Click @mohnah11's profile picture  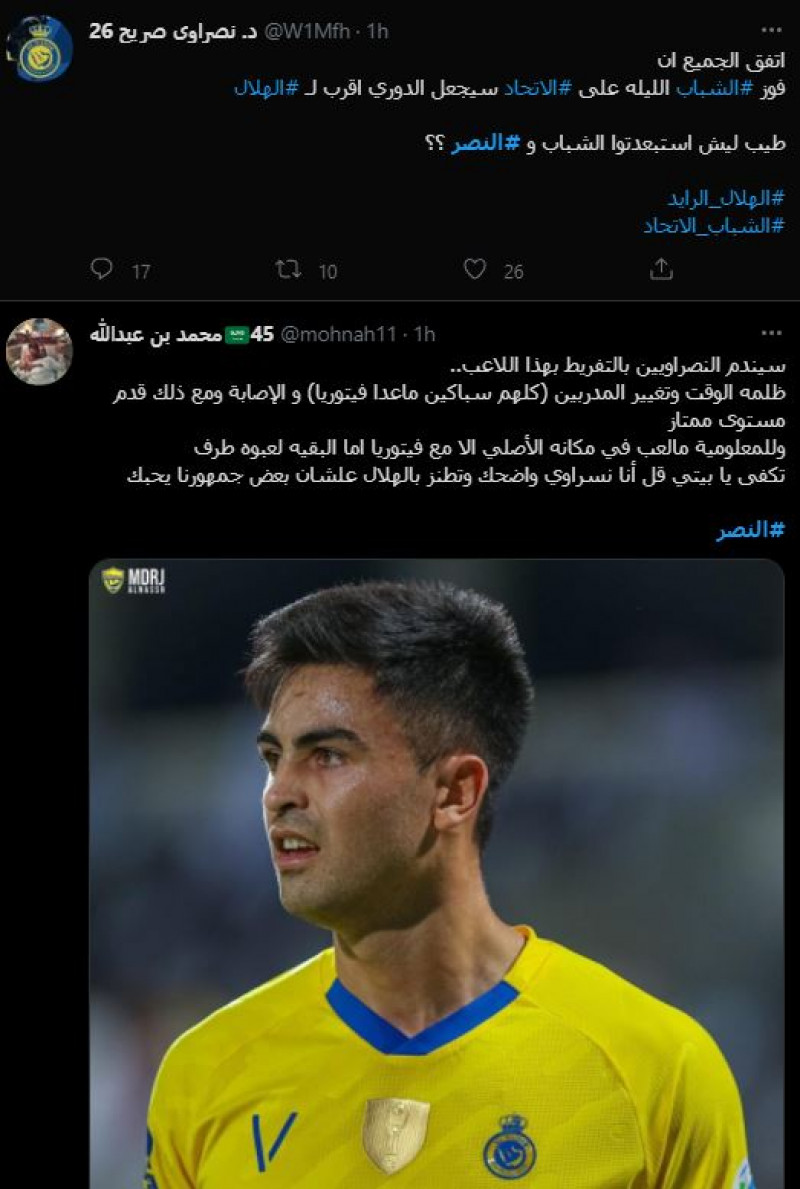point(38,340)
